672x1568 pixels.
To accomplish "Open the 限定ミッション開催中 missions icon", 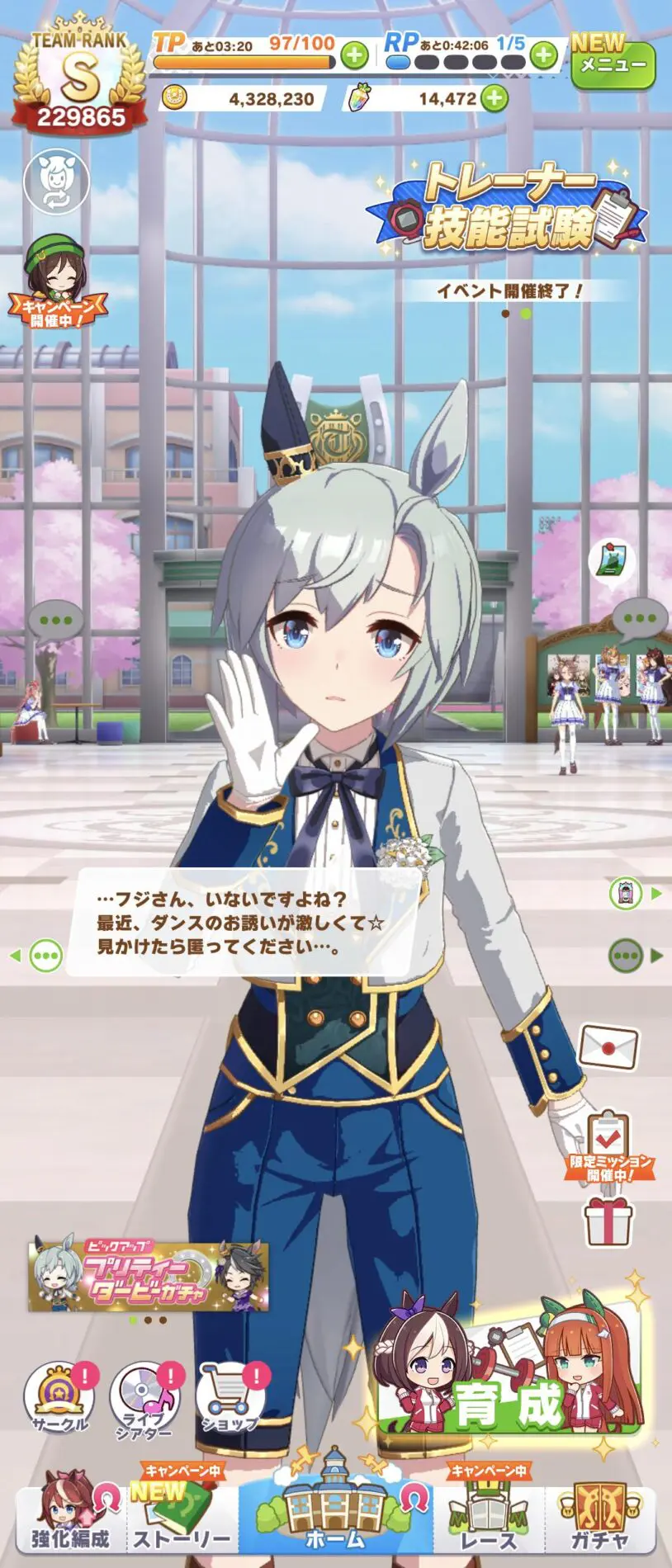I will pos(609,1145).
